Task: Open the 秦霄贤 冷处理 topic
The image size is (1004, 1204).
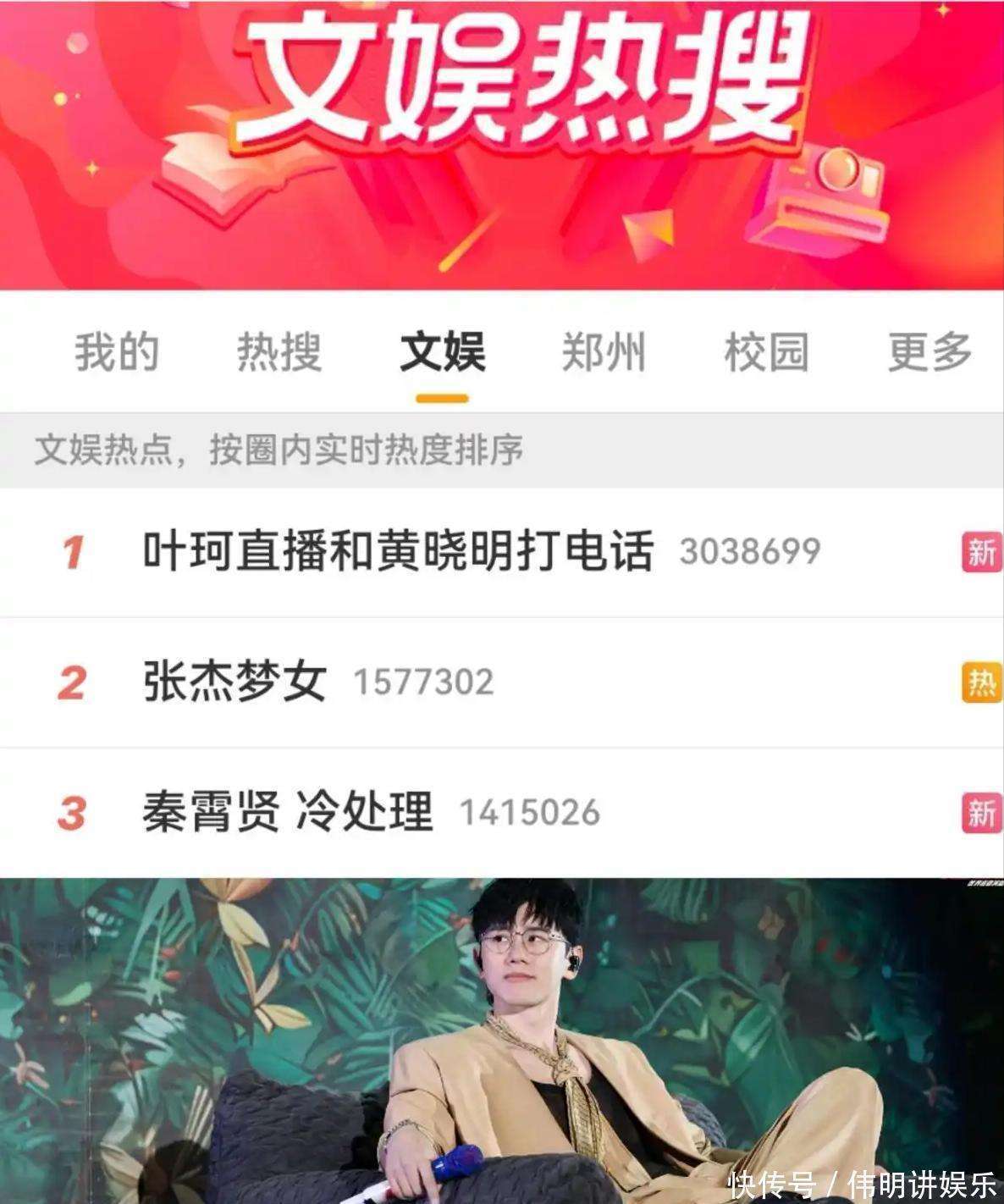Action: [x=288, y=812]
